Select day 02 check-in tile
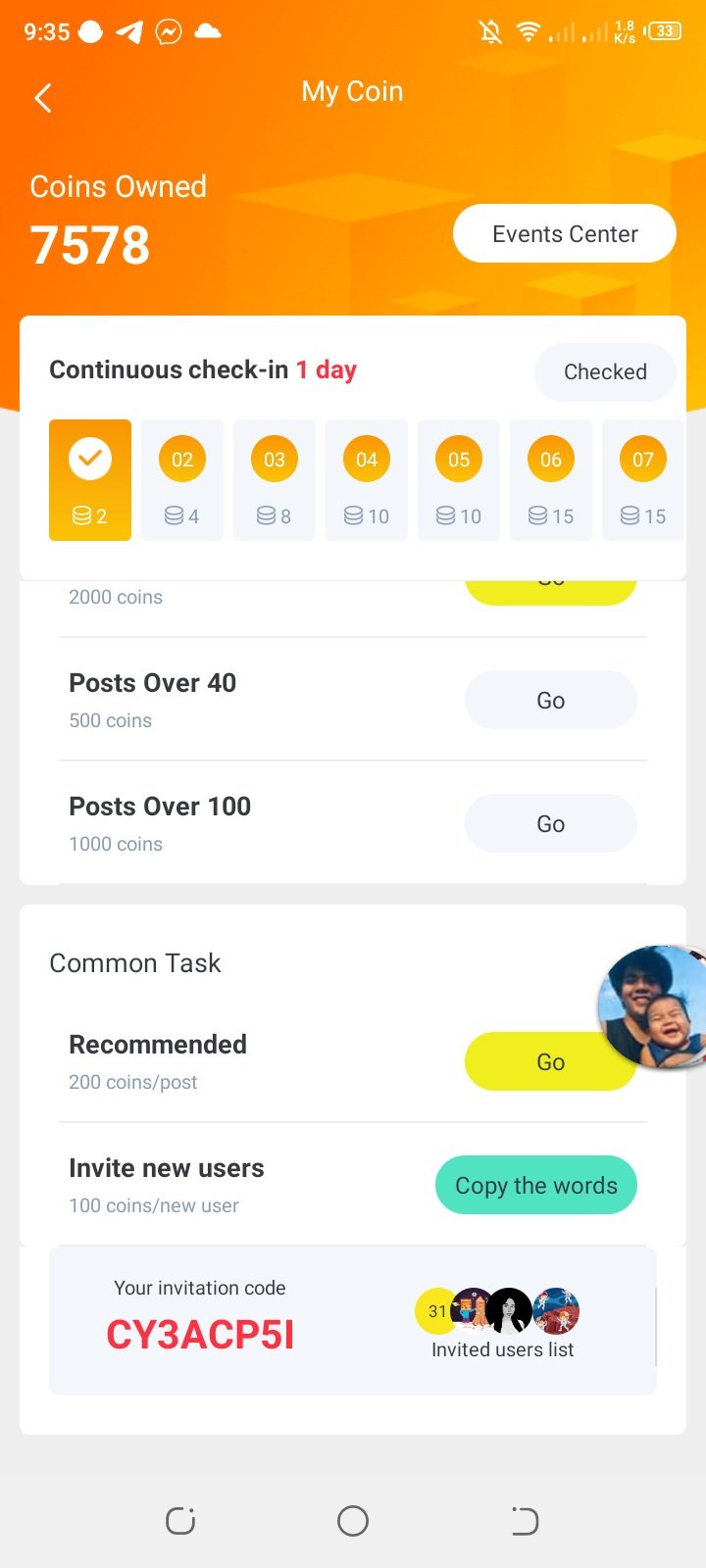Image resolution: width=706 pixels, height=1568 pixels. [x=182, y=480]
